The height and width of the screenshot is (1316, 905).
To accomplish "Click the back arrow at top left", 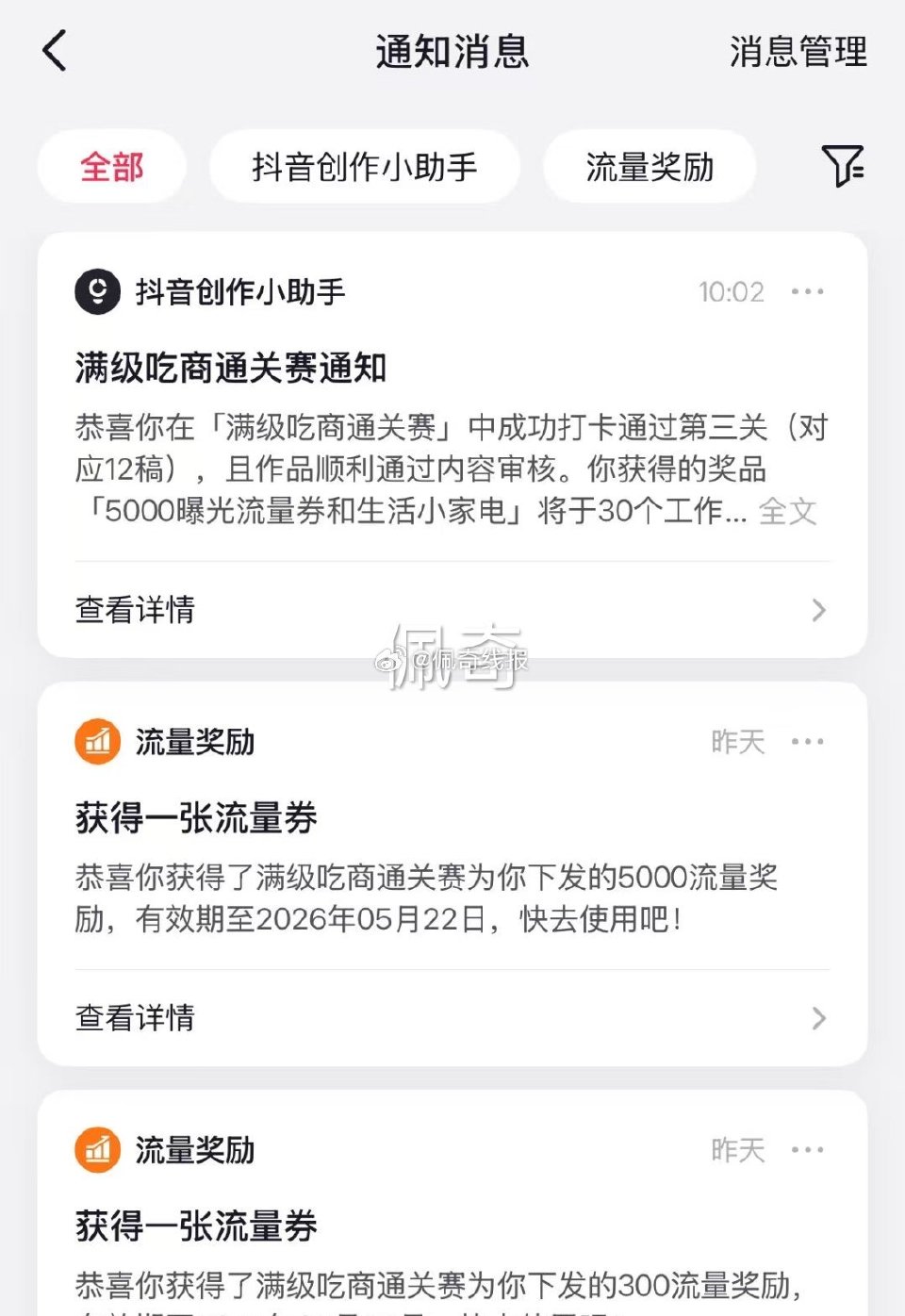I will [x=54, y=52].
